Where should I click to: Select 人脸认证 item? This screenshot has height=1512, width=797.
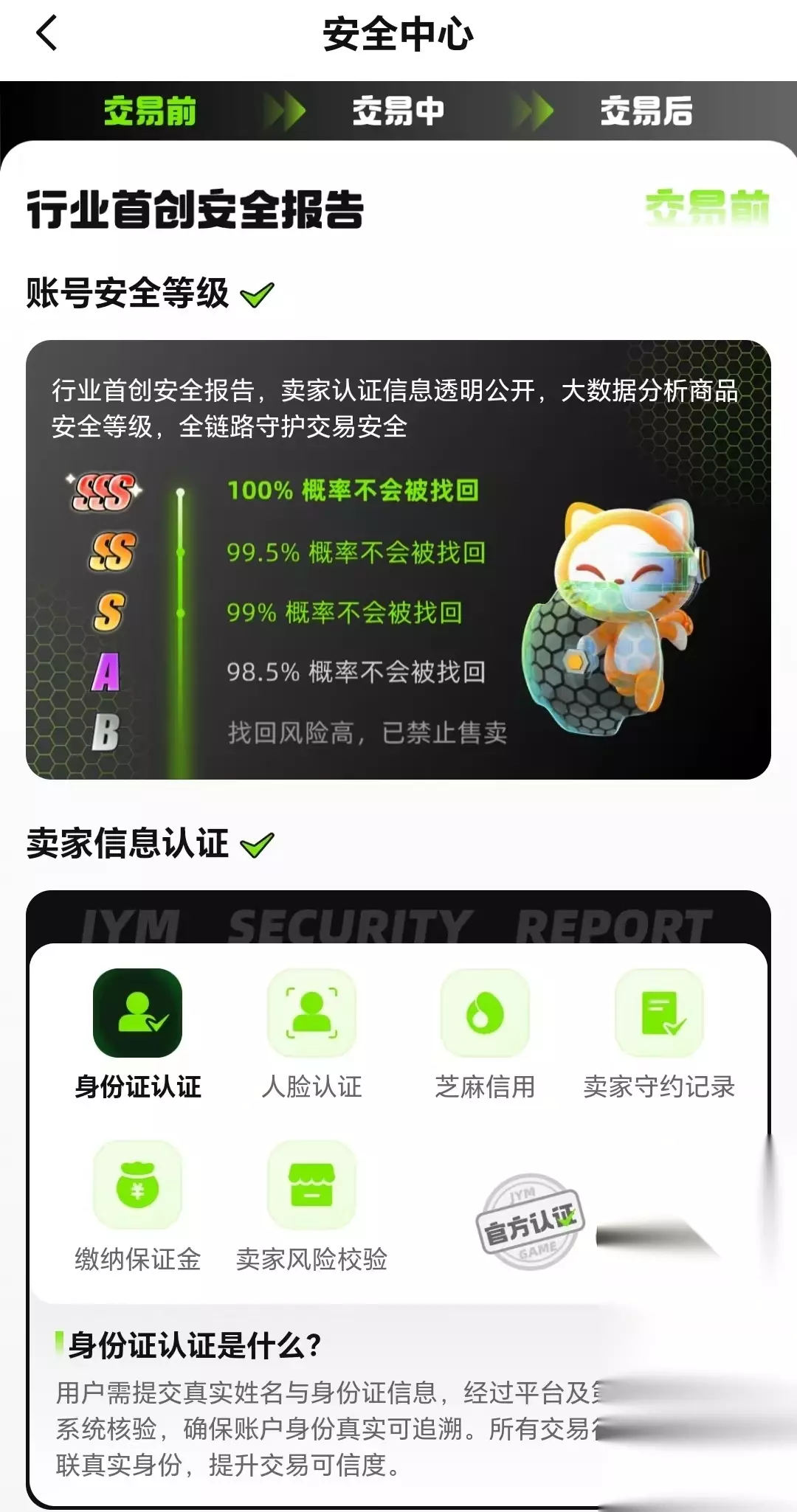pyautogui.click(x=311, y=1035)
